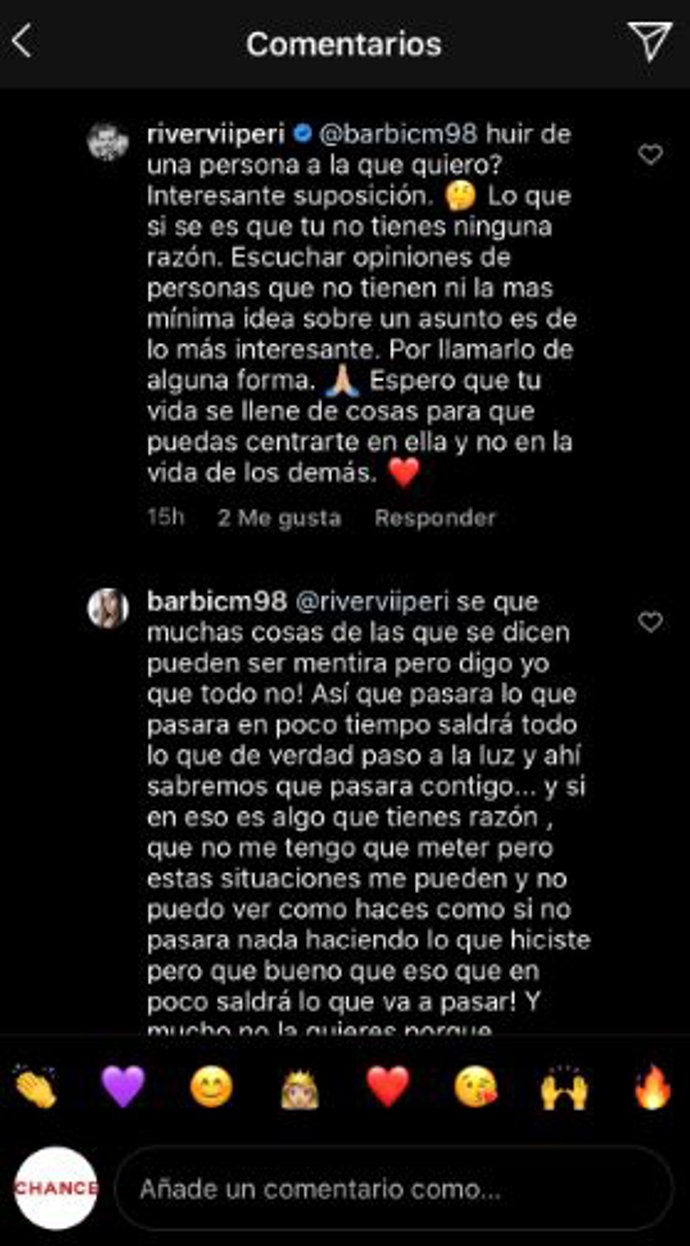Image resolution: width=690 pixels, height=1246 pixels.
Task: Open the direct share paper plane icon
Action: (649, 42)
